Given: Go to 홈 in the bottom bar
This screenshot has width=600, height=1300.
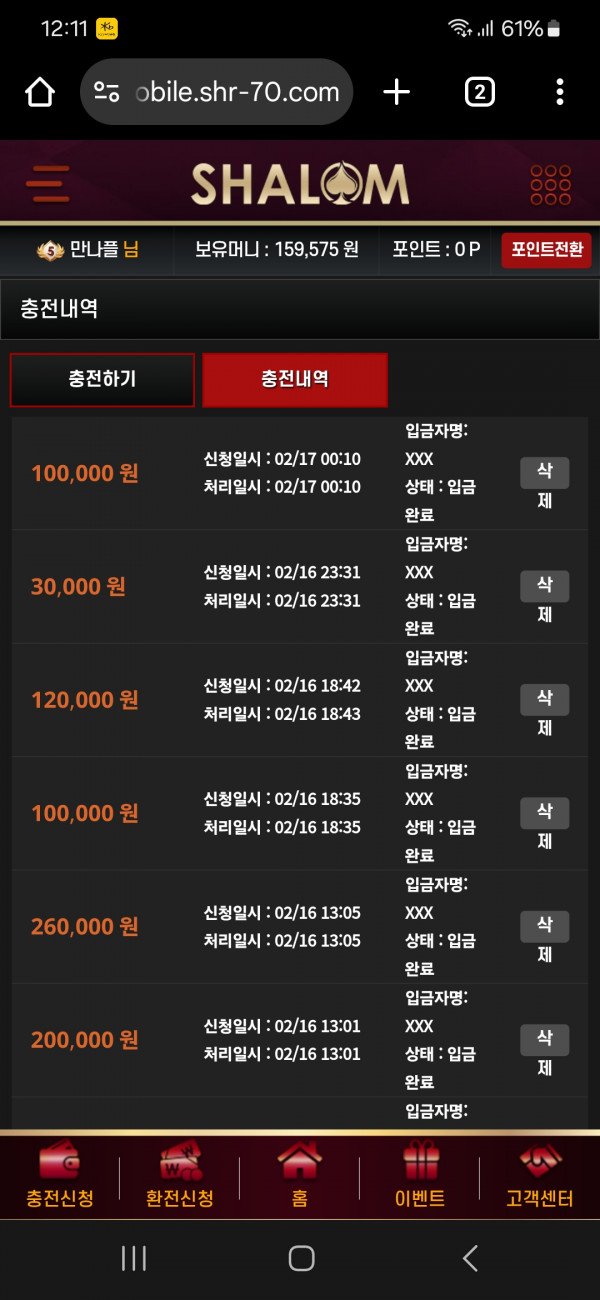Looking at the screenshot, I should 300,1177.
